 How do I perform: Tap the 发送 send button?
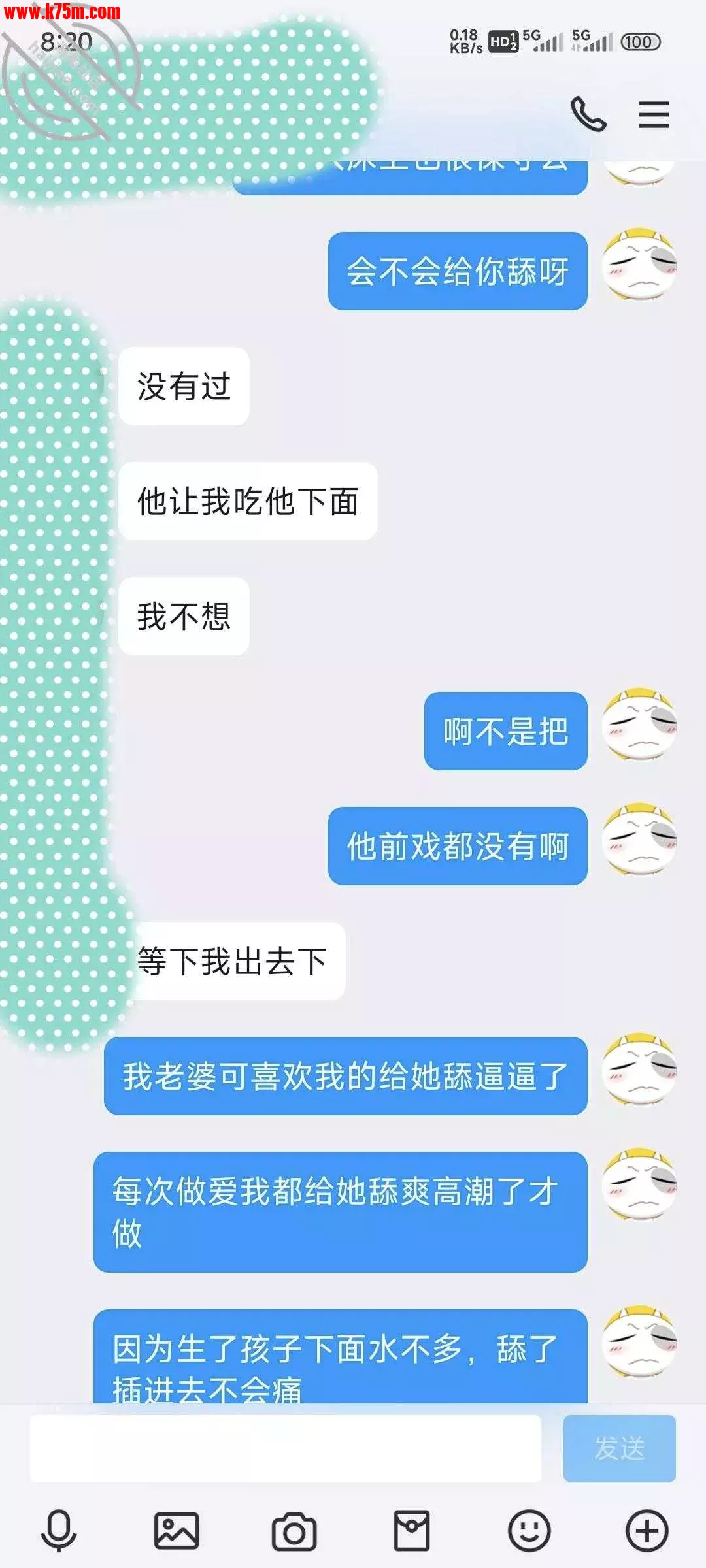click(x=619, y=1448)
